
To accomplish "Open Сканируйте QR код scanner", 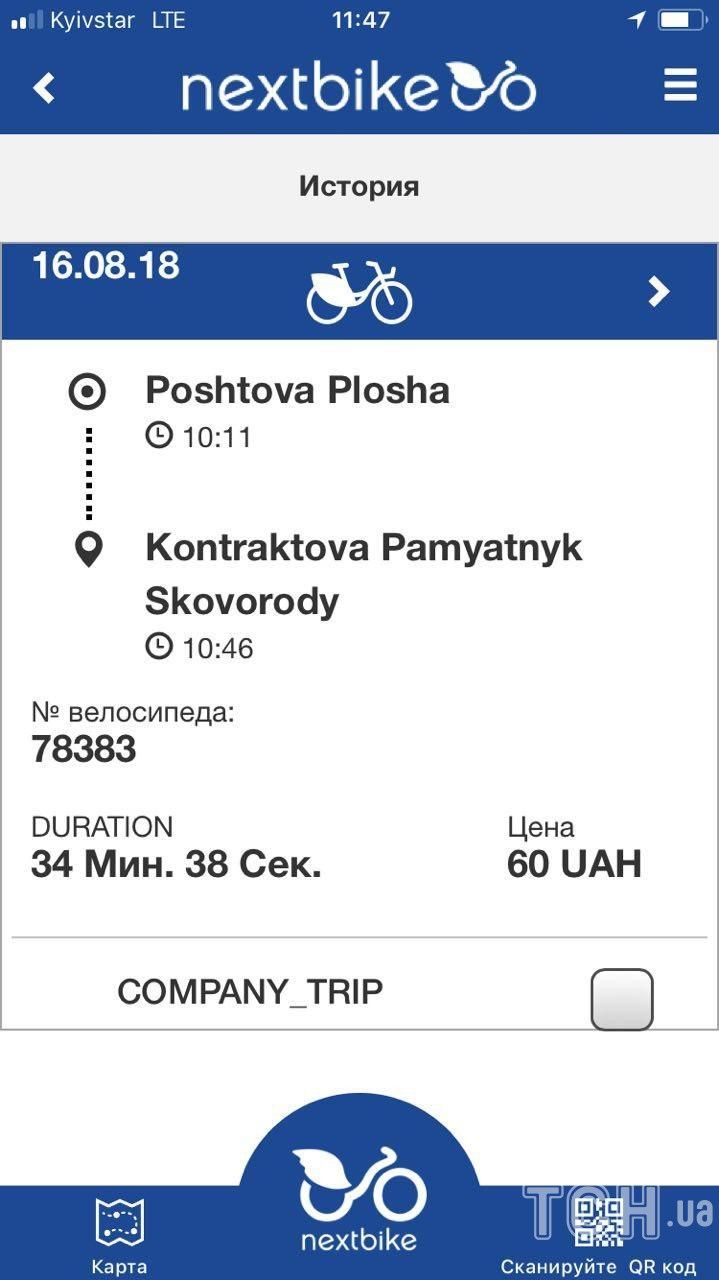I will pyautogui.click(x=599, y=1236).
